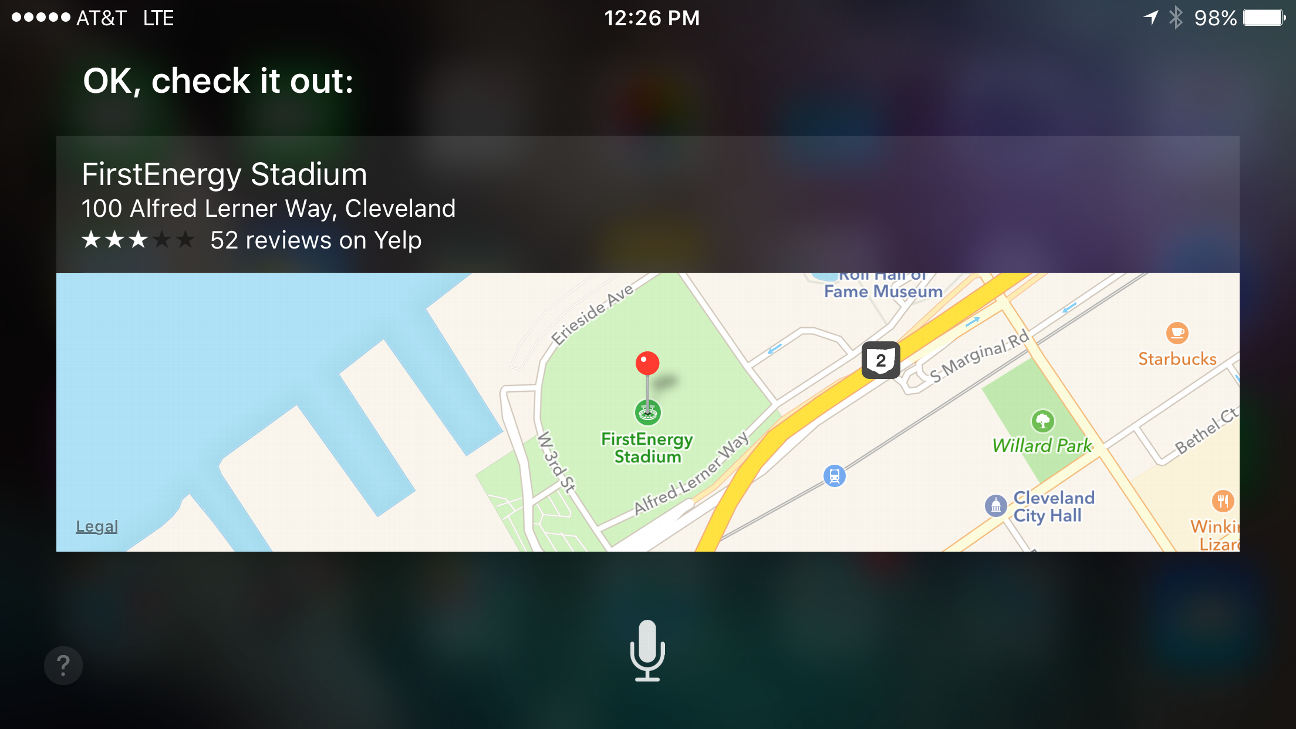Open the Legal link on the map
This screenshot has height=729, width=1296.
(x=97, y=527)
